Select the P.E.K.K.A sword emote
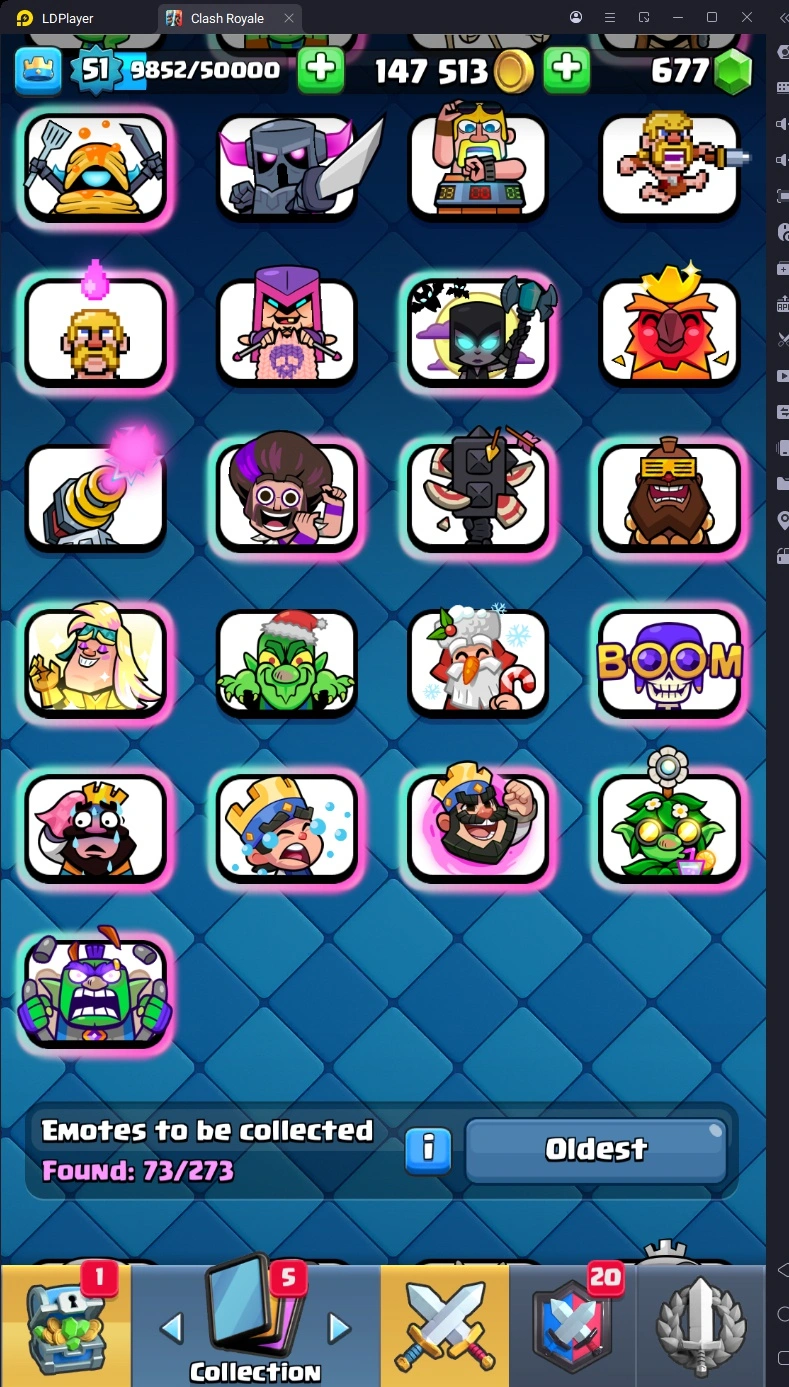The width and height of the screenshot is (789, 1387). click(287, 167)
